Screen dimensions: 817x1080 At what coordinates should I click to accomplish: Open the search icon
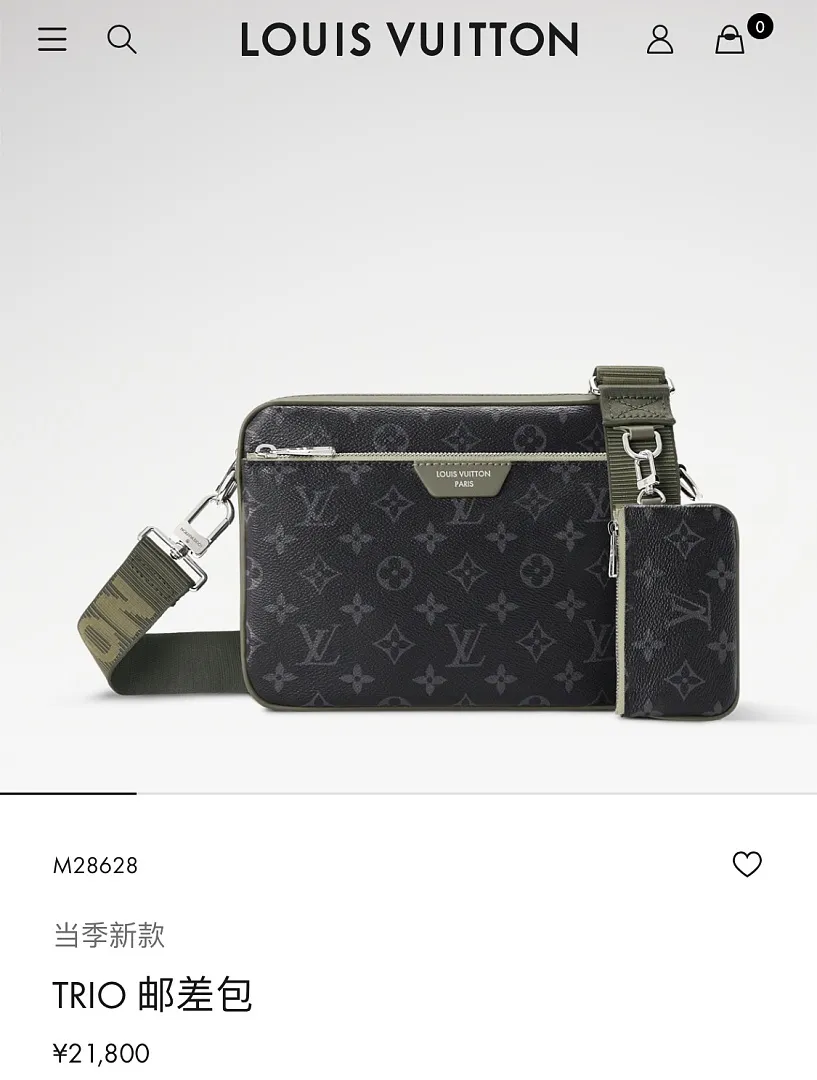coord(122,39)
